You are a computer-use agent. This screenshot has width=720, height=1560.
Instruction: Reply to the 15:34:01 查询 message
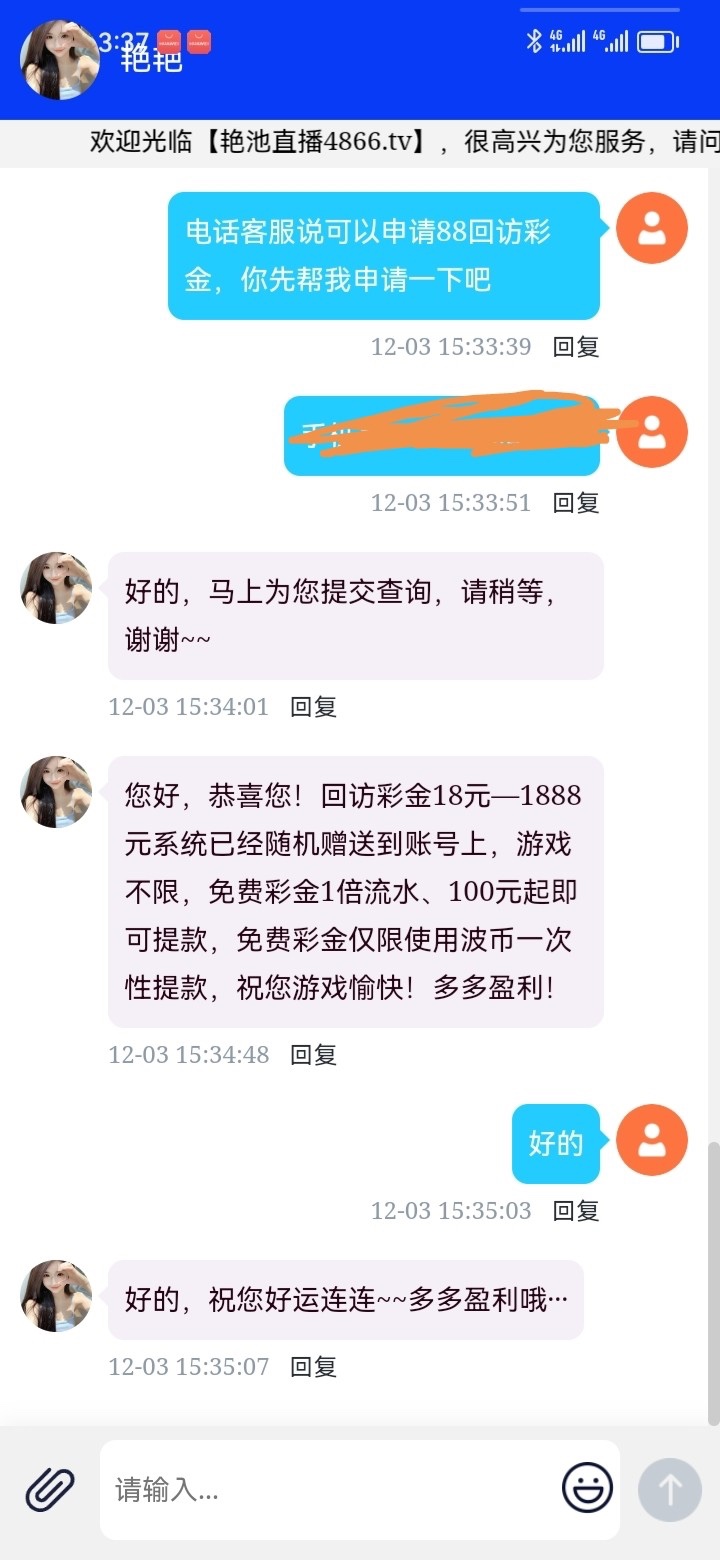313,707
